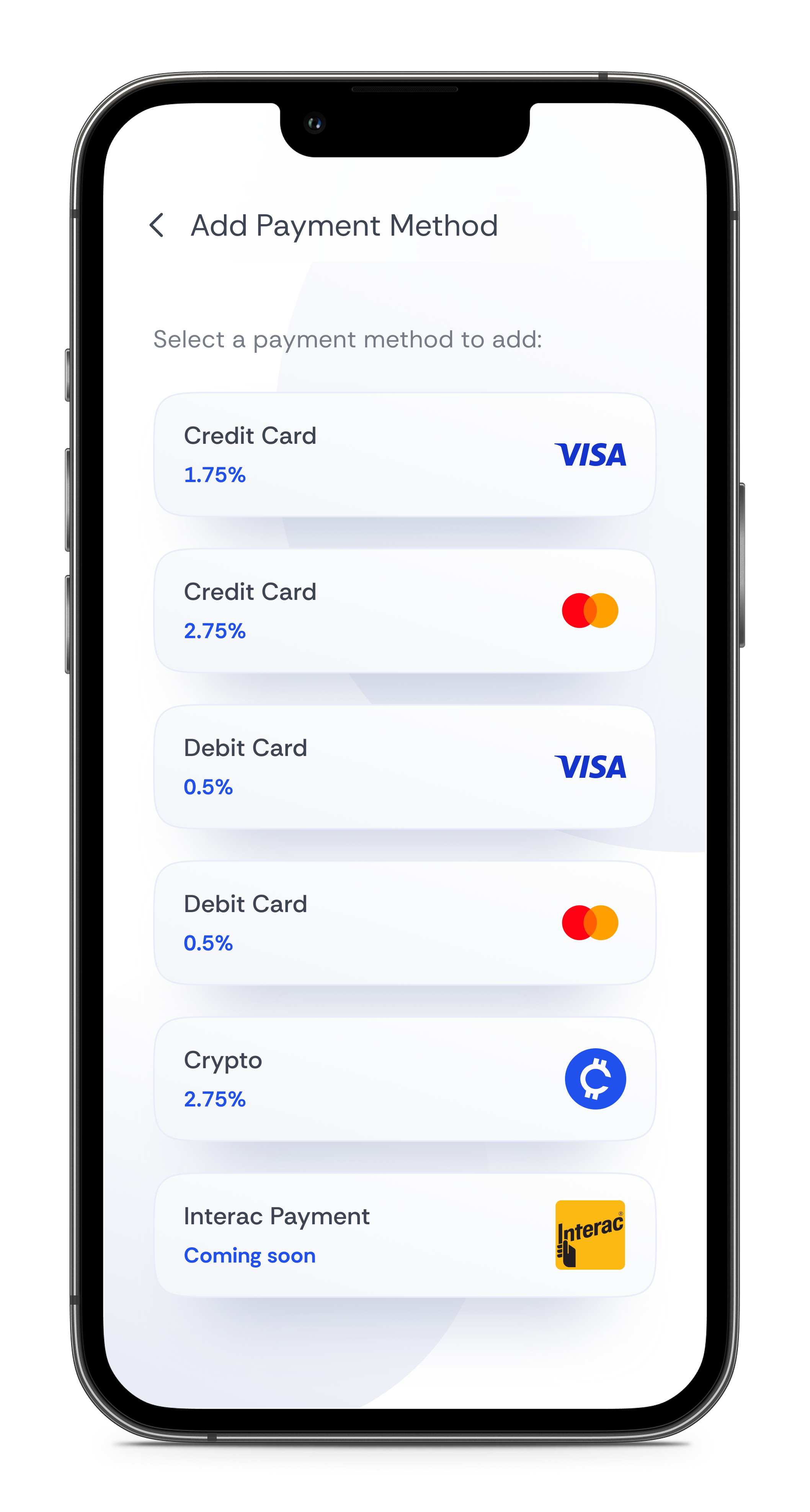This screenshot has width=810, height=1512.
Task: Add the Visa Debit Card option
Action: tap(405, 767)
